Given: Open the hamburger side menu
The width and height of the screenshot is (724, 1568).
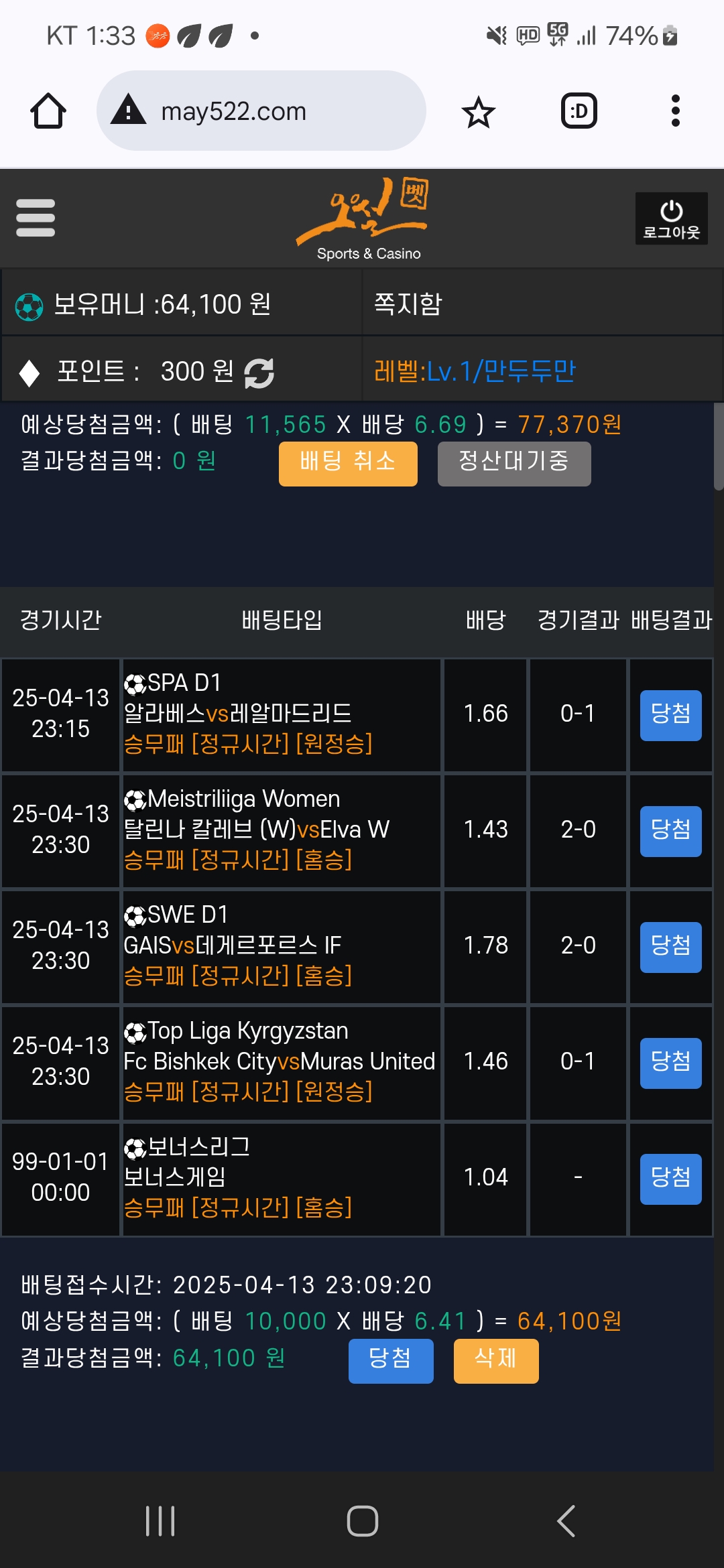Looking at the screenshot, I should (x=36, y=218).
